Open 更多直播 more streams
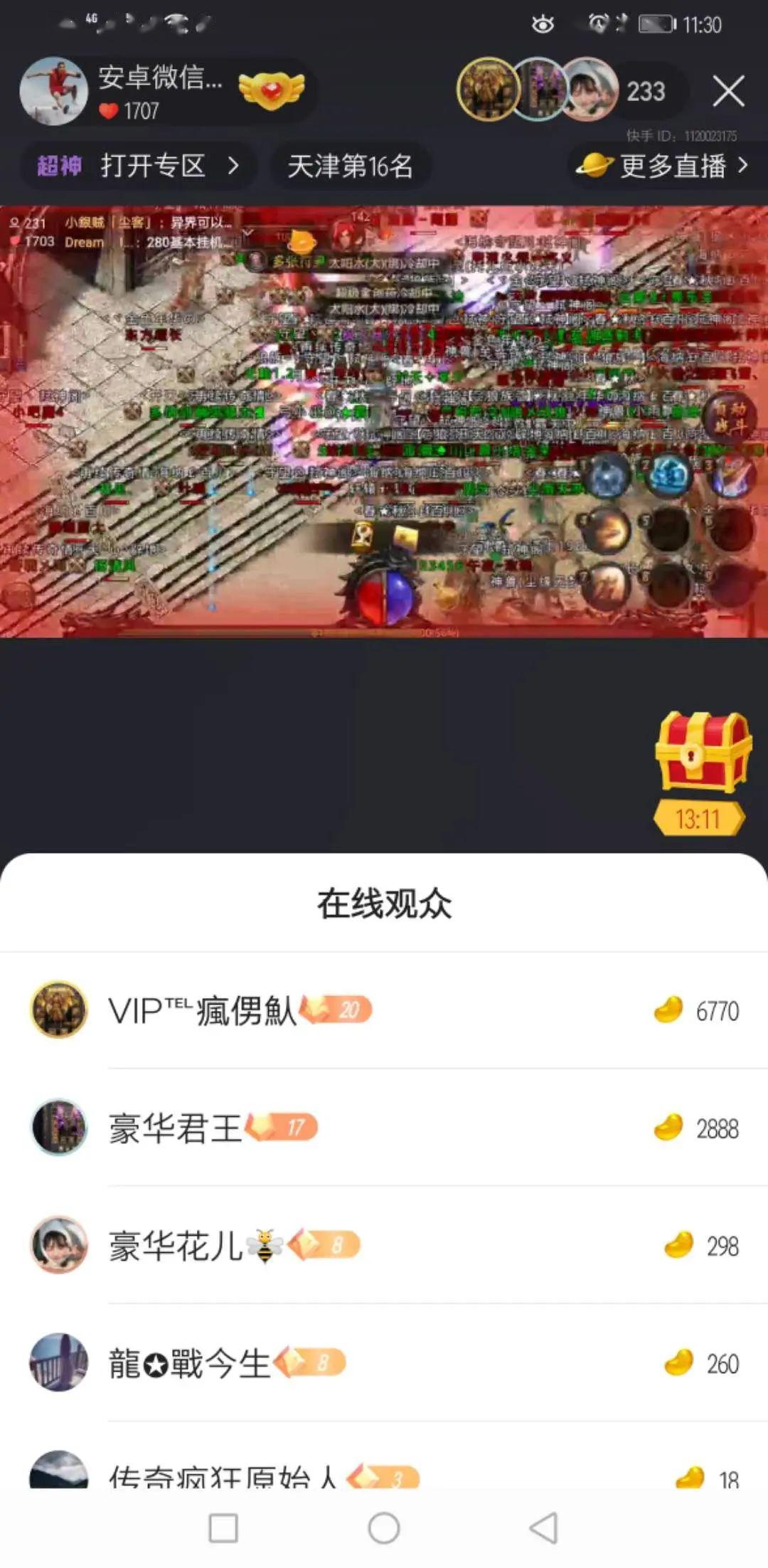Viewport: 768px width, 1568px height. (662, 166)
